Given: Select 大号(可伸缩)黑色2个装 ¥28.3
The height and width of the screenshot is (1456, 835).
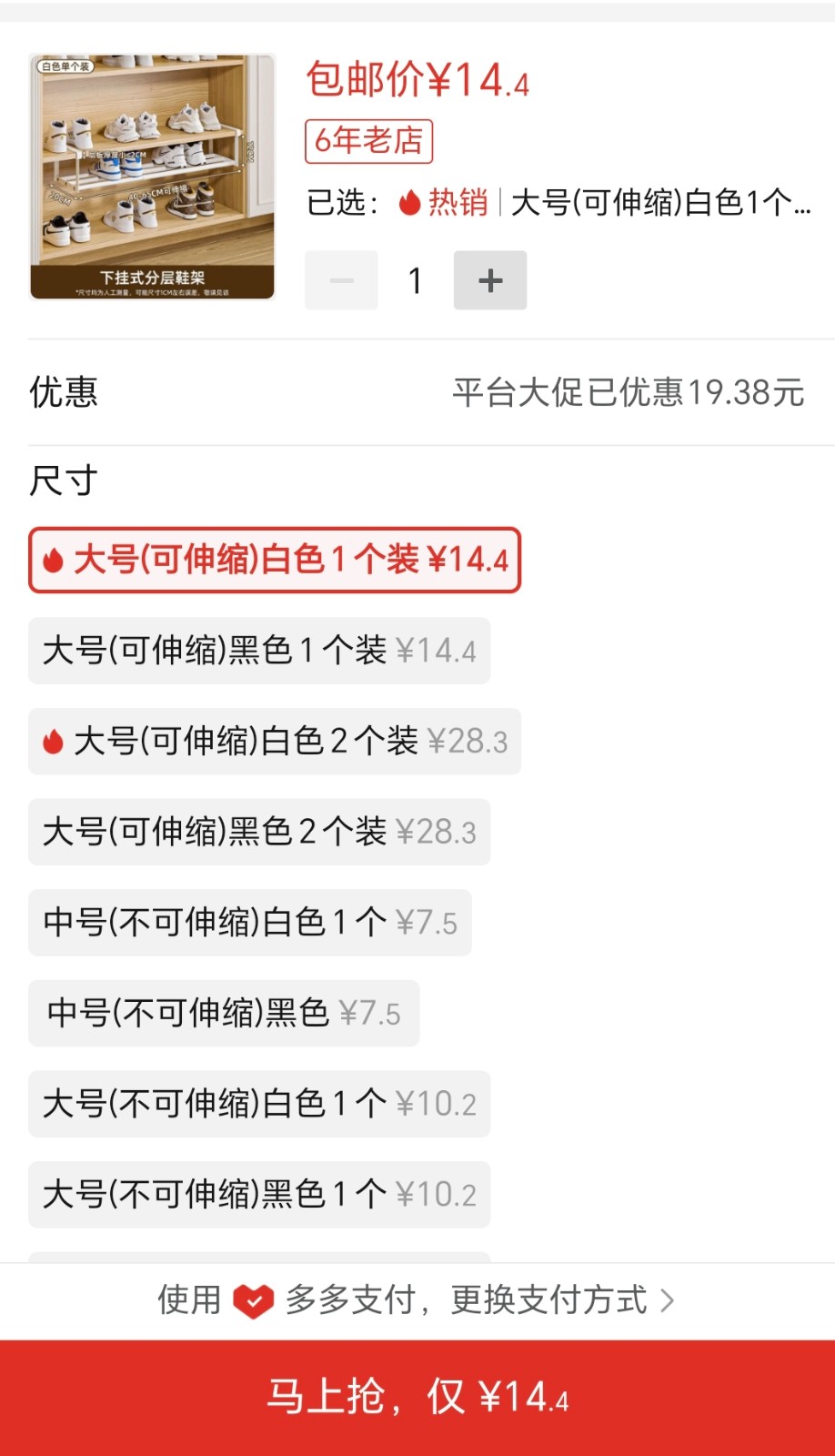Looking at the screenshot, I should pos(259,832).
